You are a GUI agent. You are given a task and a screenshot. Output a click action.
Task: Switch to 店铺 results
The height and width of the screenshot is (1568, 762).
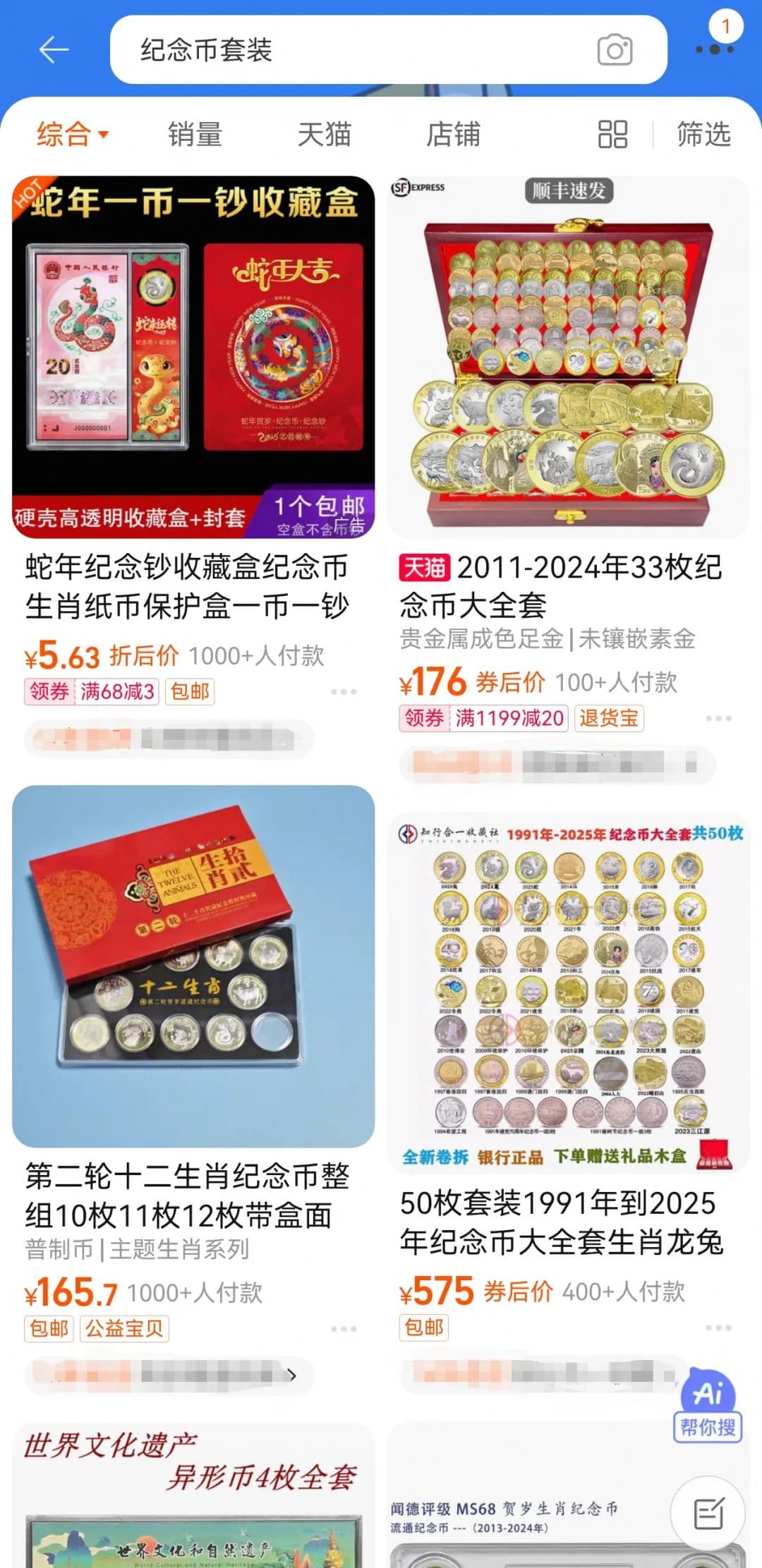pos(453,134)
